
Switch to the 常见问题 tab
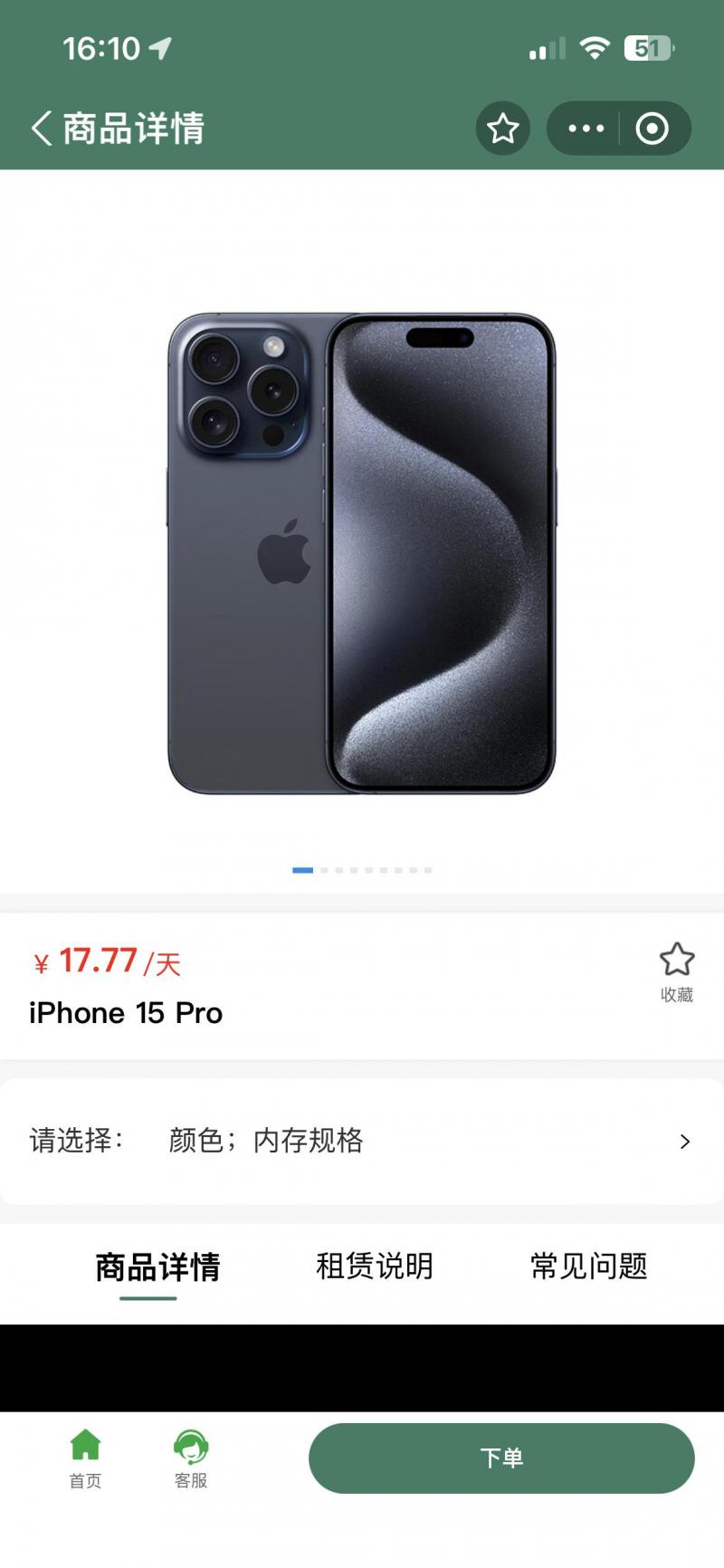588,1266
